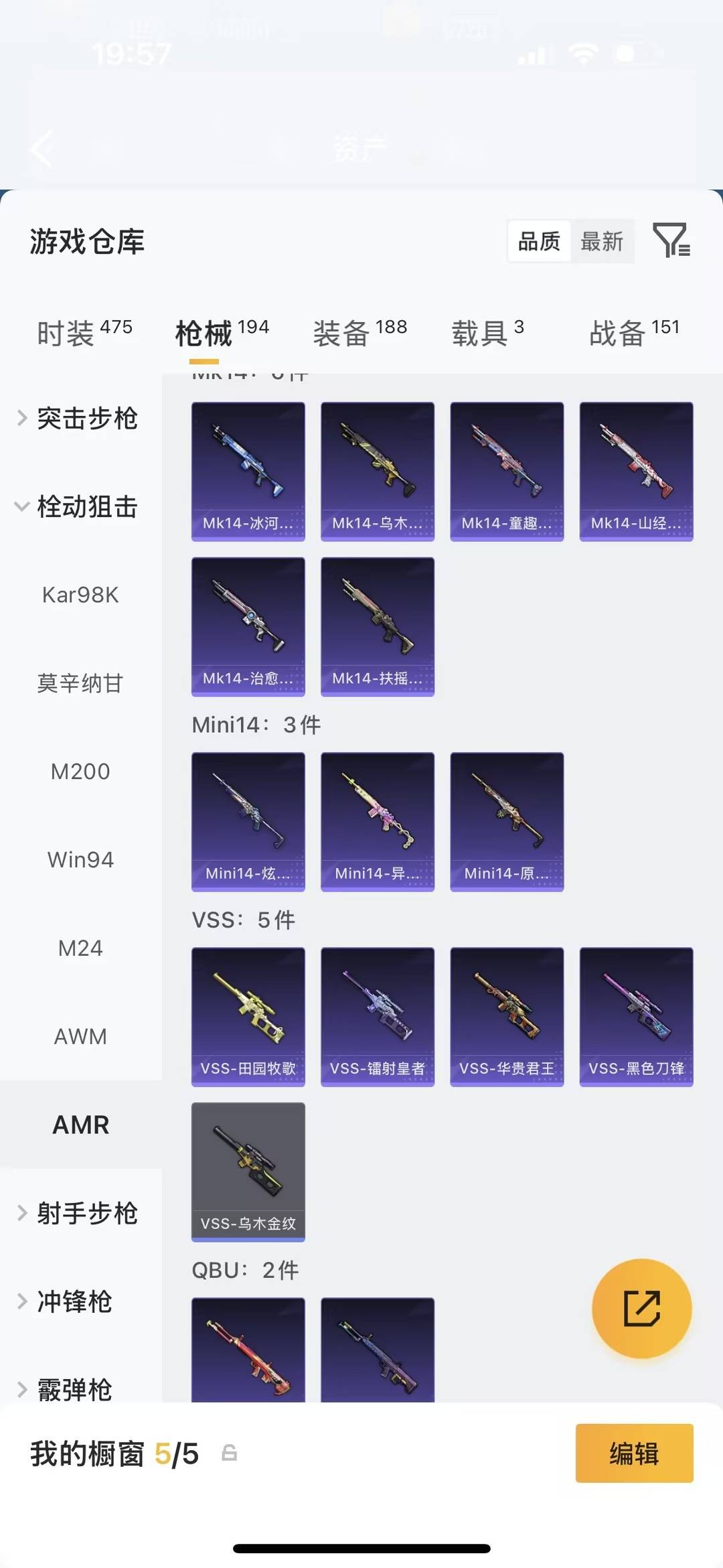Select the M200 category
723x1568 pixels.
click(x=80, y=771)
